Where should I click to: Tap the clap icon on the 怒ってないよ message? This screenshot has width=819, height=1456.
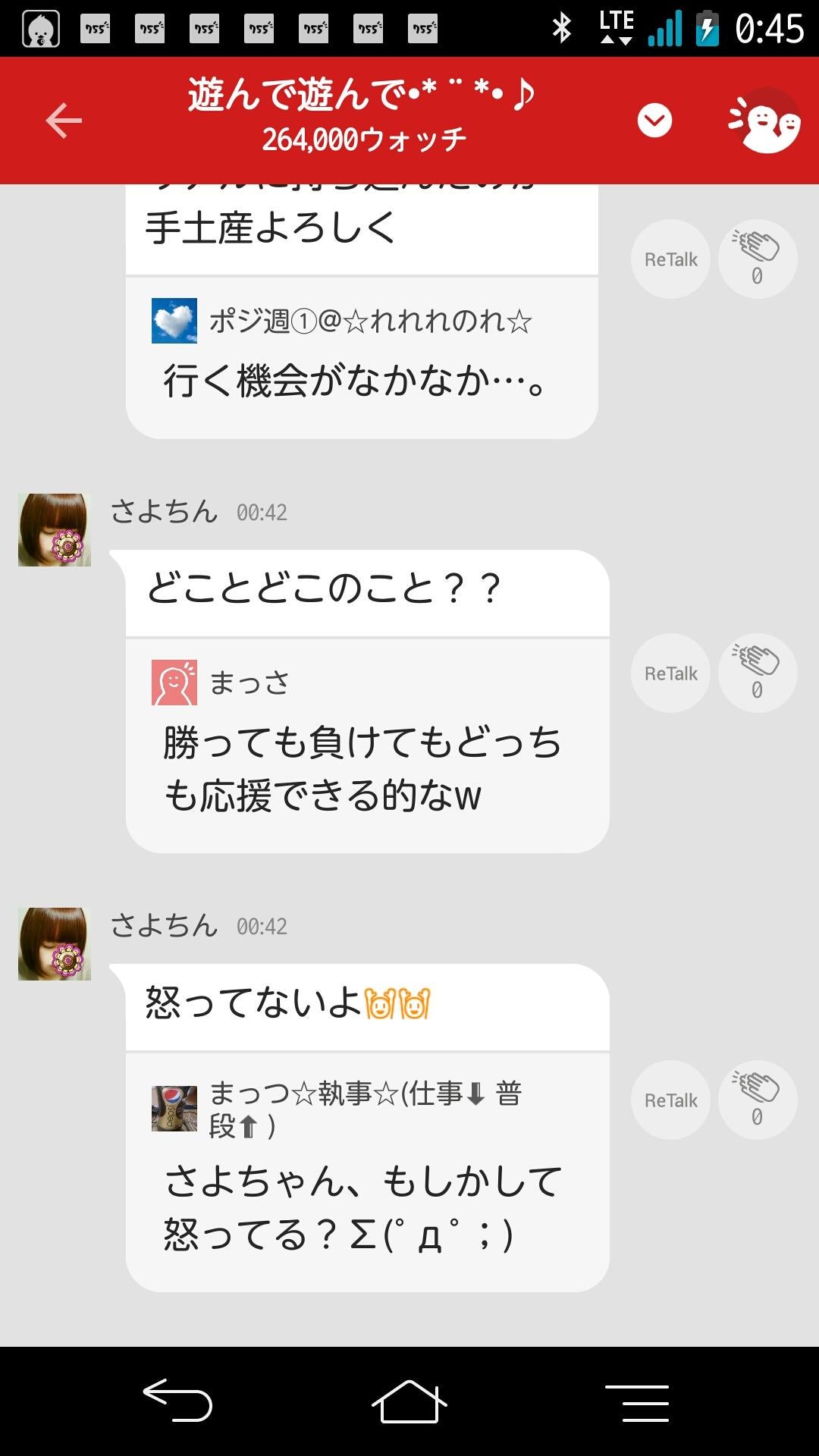[756, 1100]
